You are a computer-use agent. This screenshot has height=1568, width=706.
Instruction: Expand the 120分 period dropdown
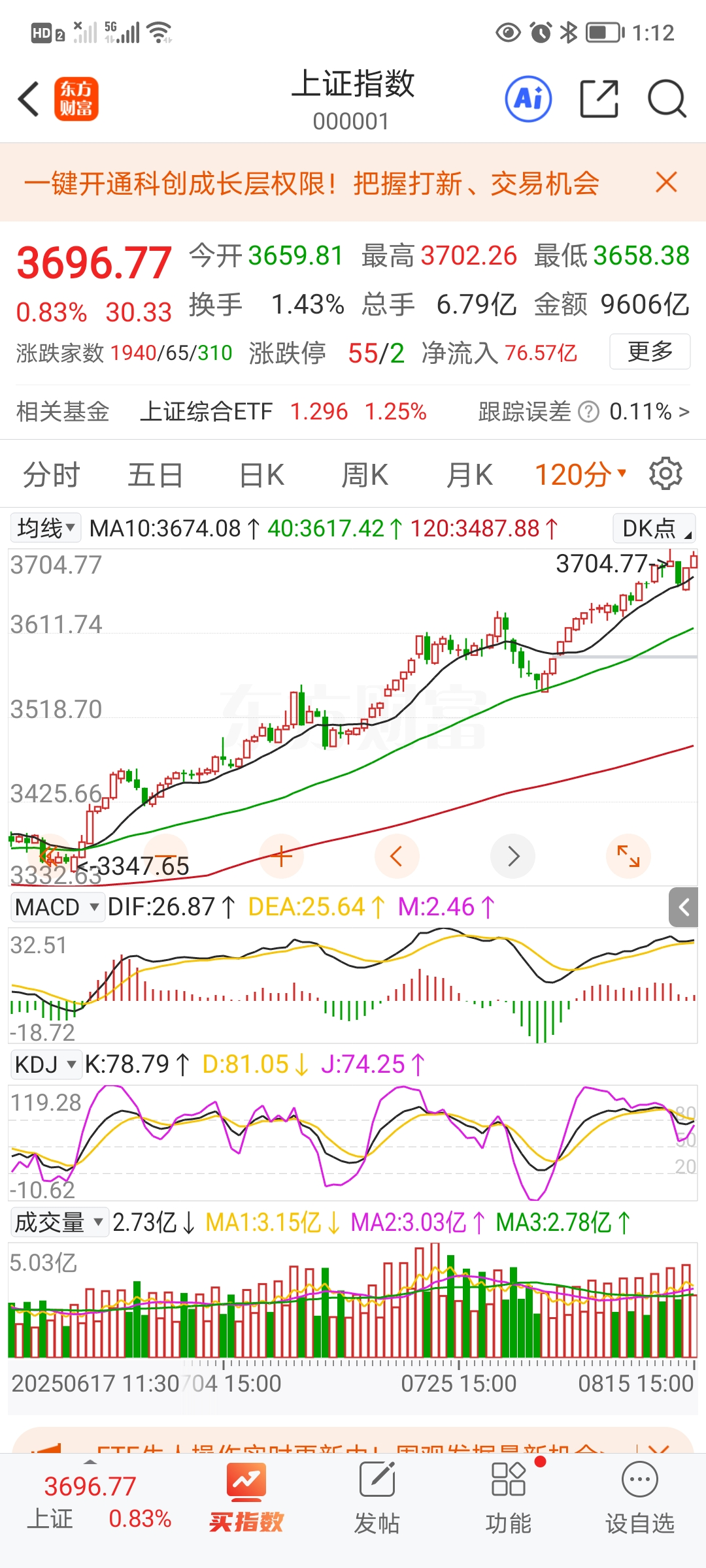tap(580, 474)
